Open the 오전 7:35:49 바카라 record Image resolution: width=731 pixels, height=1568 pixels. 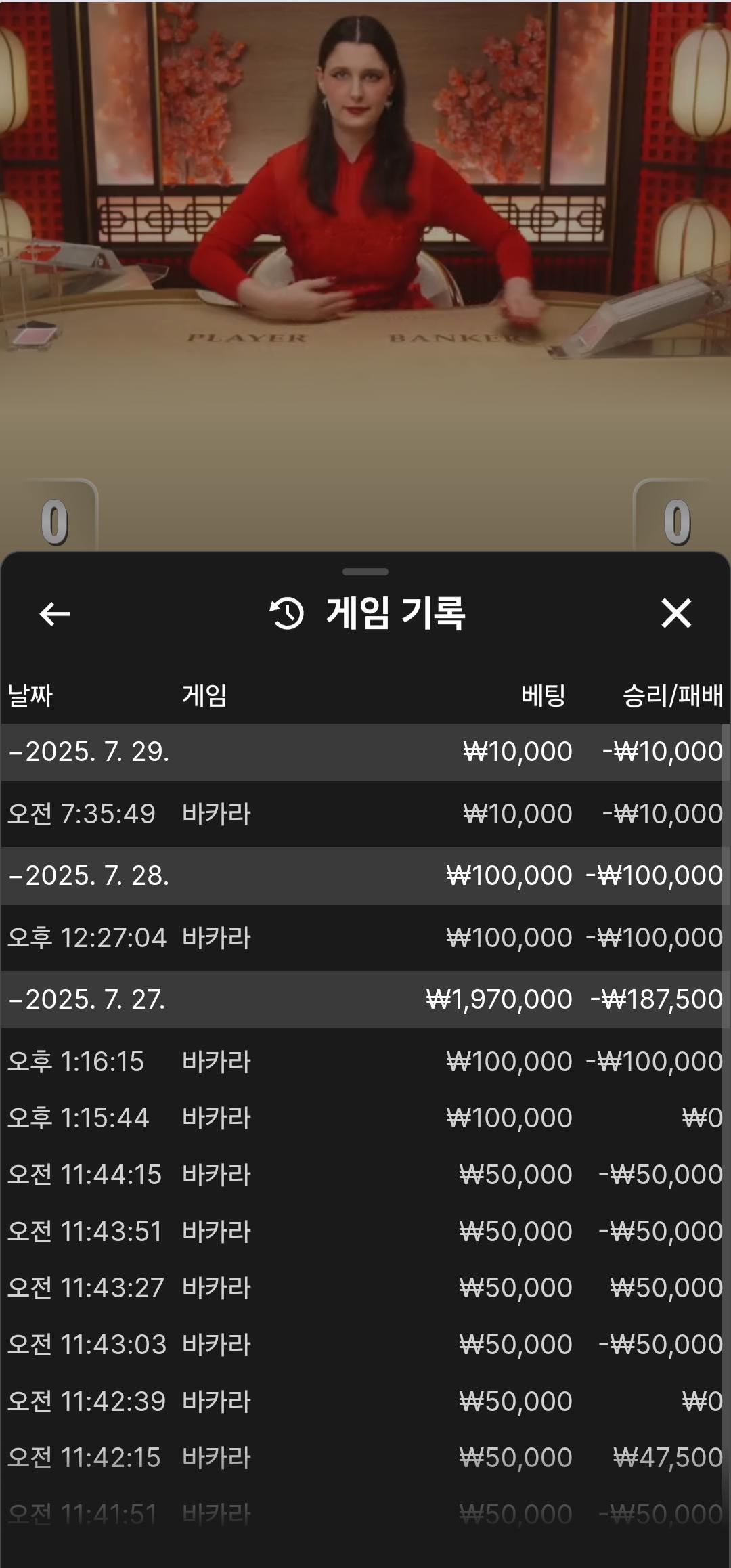click(x=364, y=814)
